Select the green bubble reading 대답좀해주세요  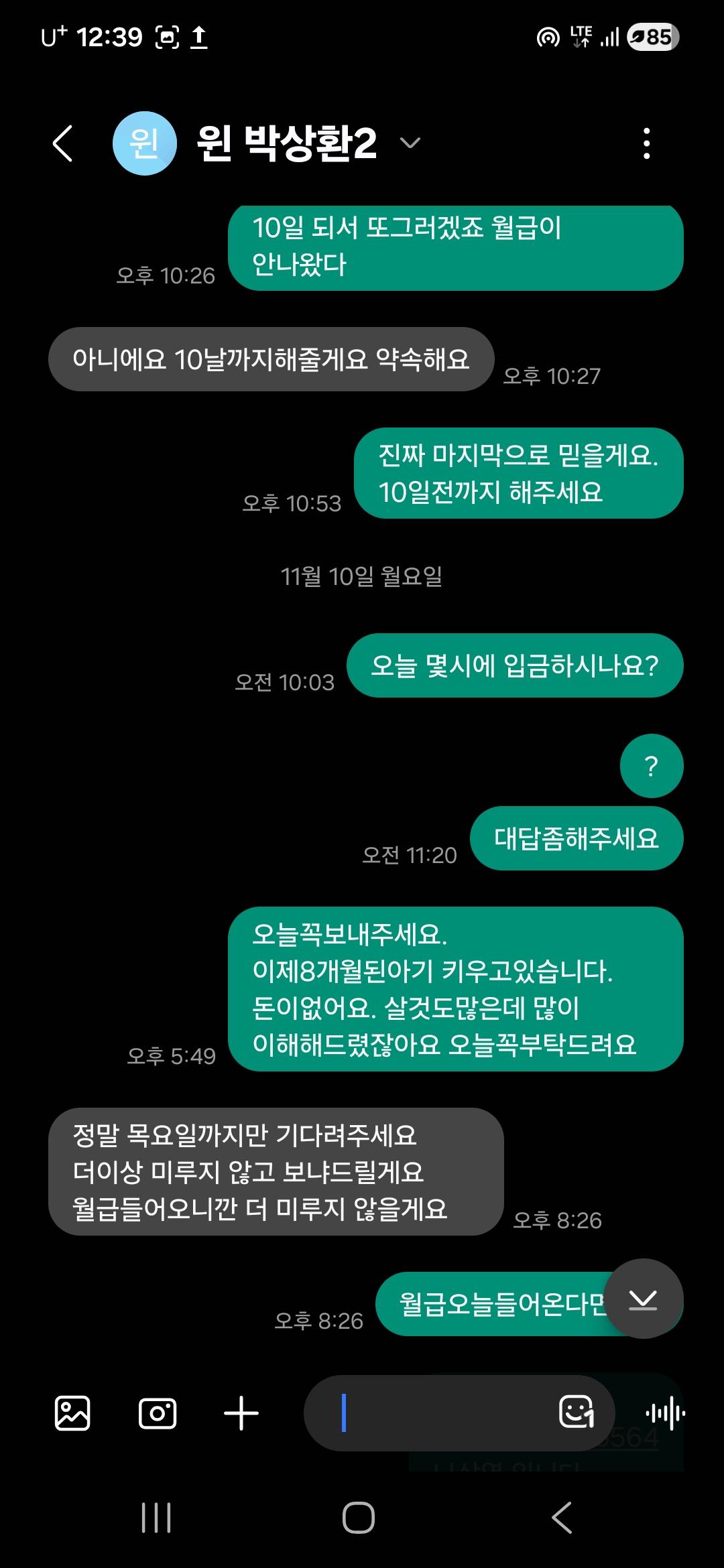(578, 838)
